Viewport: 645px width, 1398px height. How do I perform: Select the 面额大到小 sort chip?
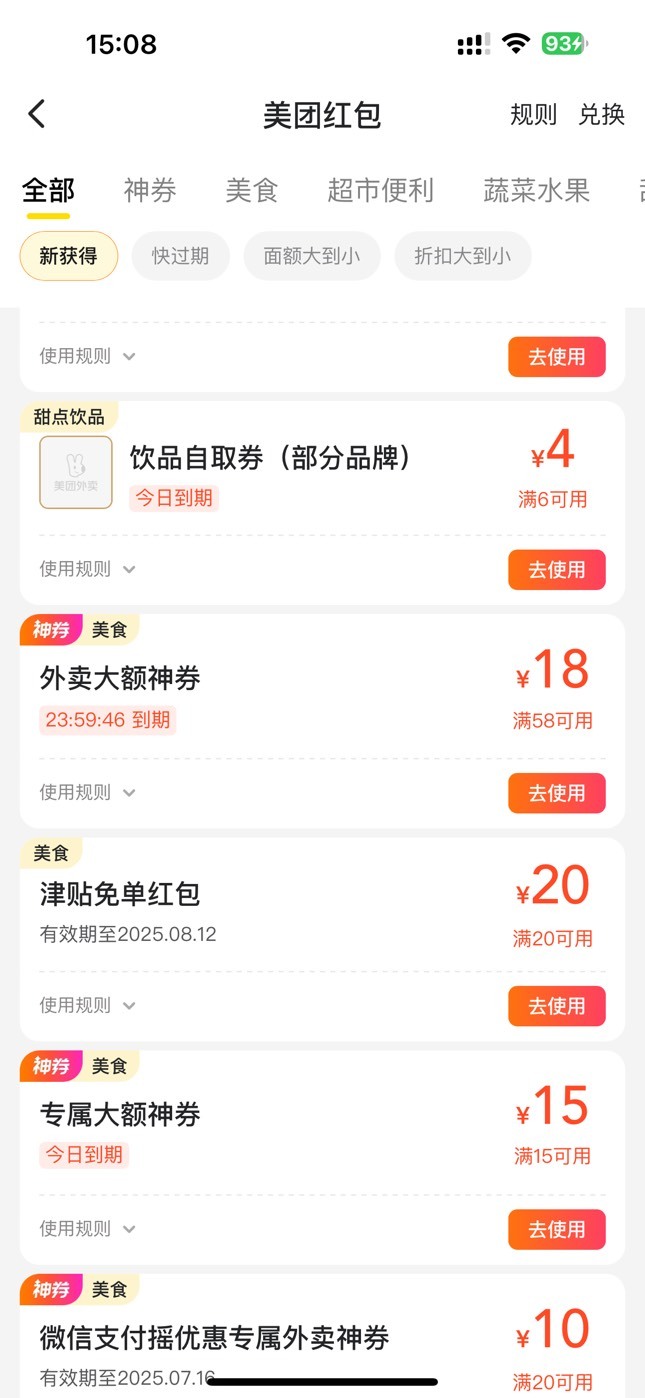pyautogui.click(x=312, y=256)
